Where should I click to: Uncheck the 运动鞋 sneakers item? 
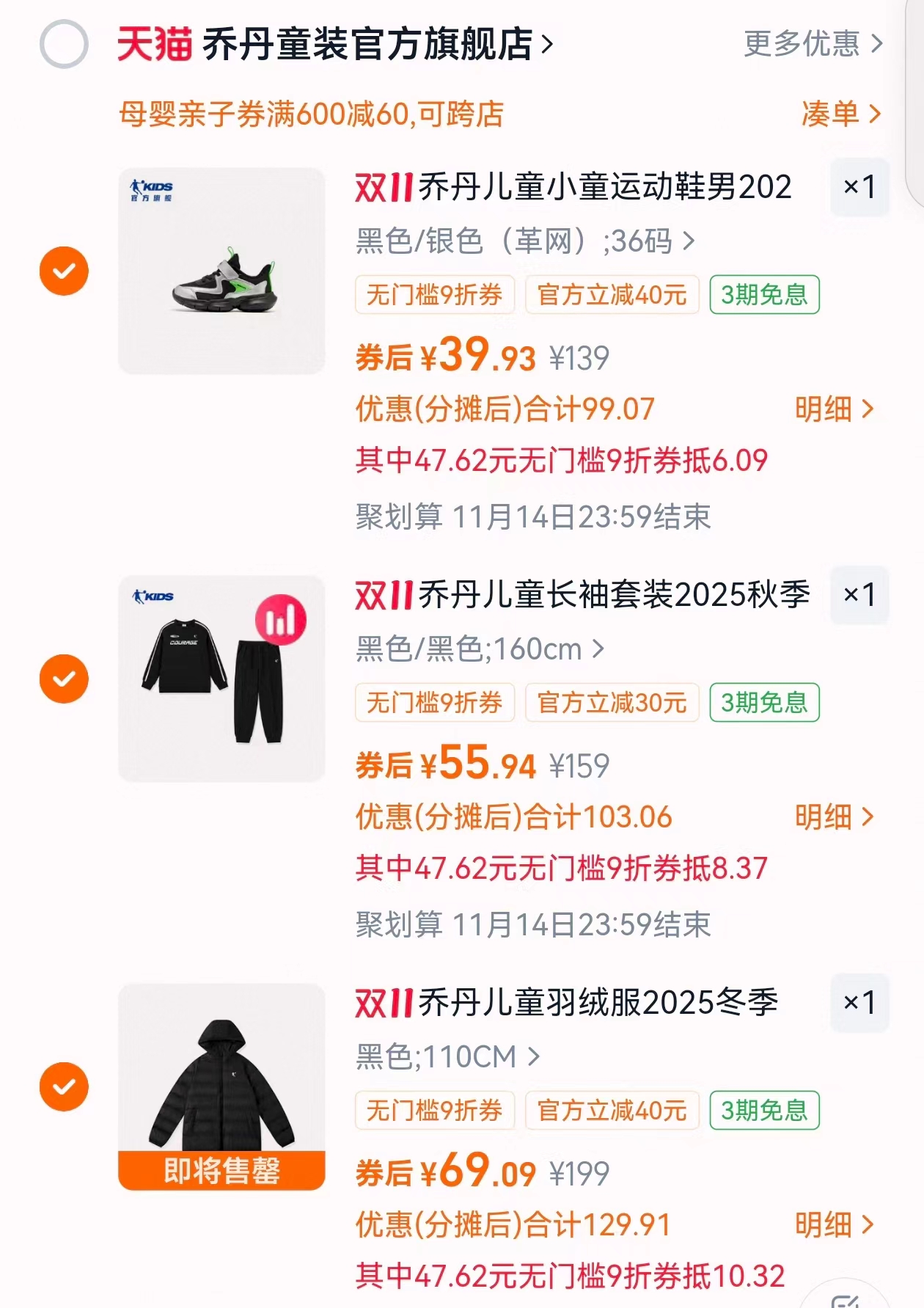point(63,270)
